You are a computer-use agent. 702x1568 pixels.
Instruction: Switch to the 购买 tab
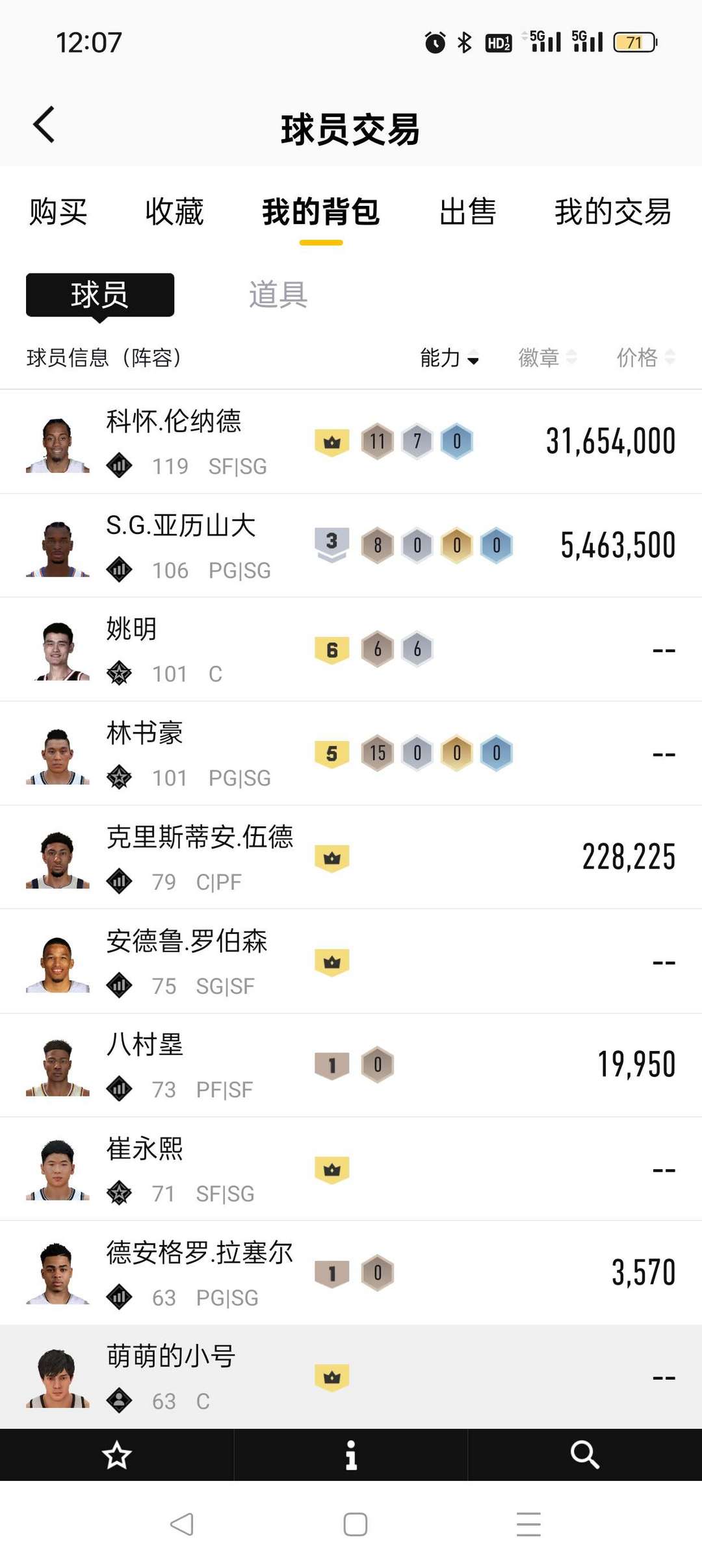[x=58, y=212]
